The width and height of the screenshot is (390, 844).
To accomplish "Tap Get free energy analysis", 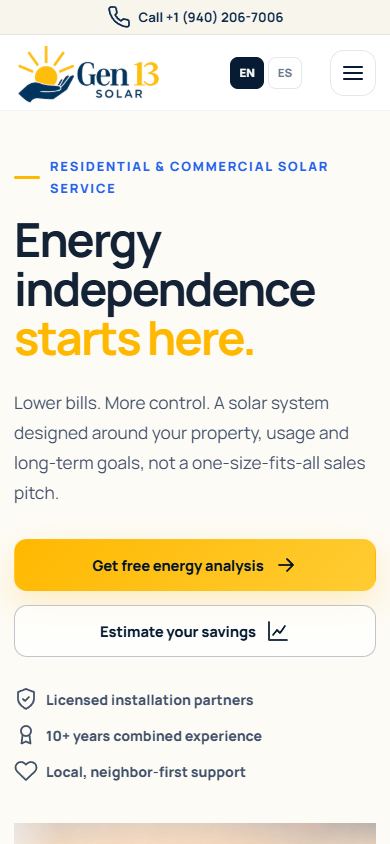I will click(195, 565).
